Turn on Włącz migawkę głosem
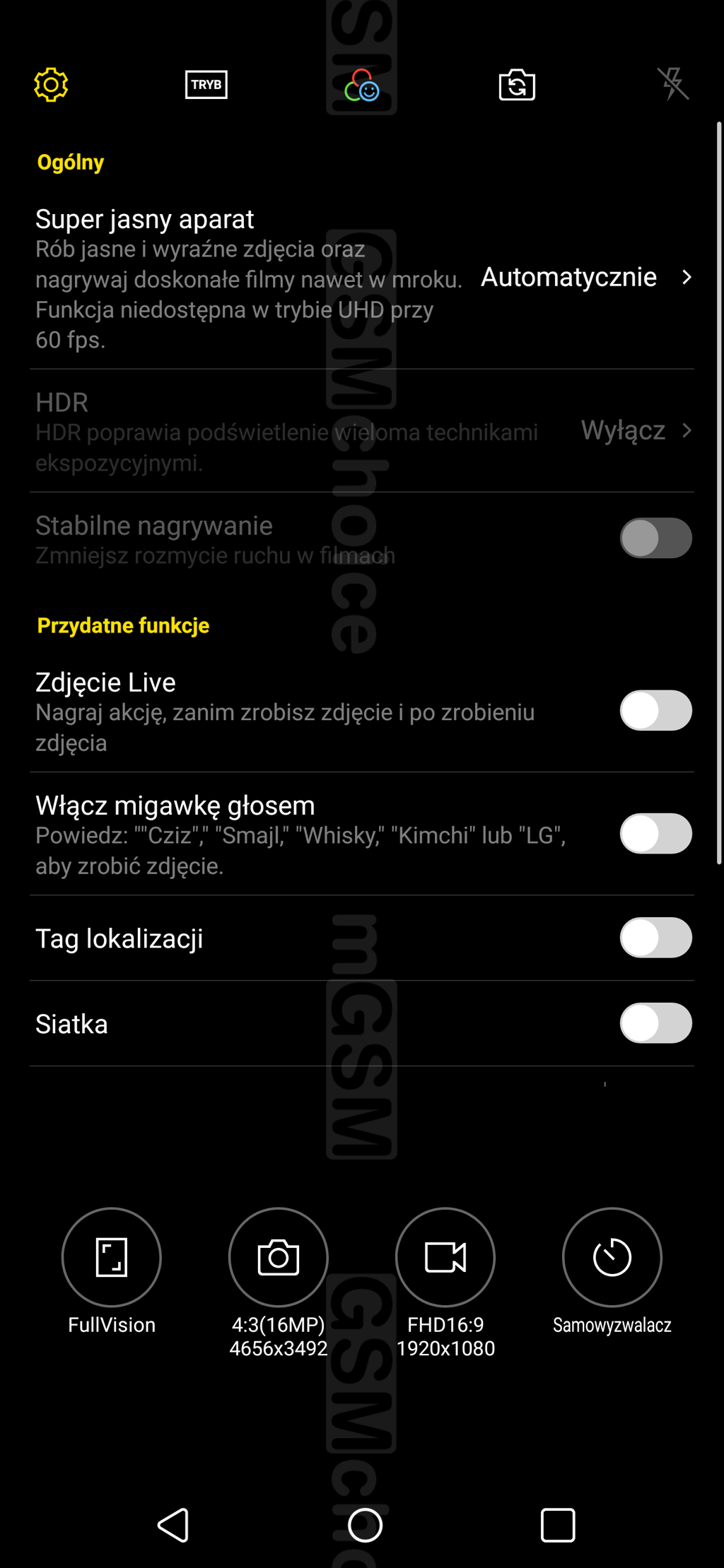Viewport: 724px width, 1568px height. (655, 833)
